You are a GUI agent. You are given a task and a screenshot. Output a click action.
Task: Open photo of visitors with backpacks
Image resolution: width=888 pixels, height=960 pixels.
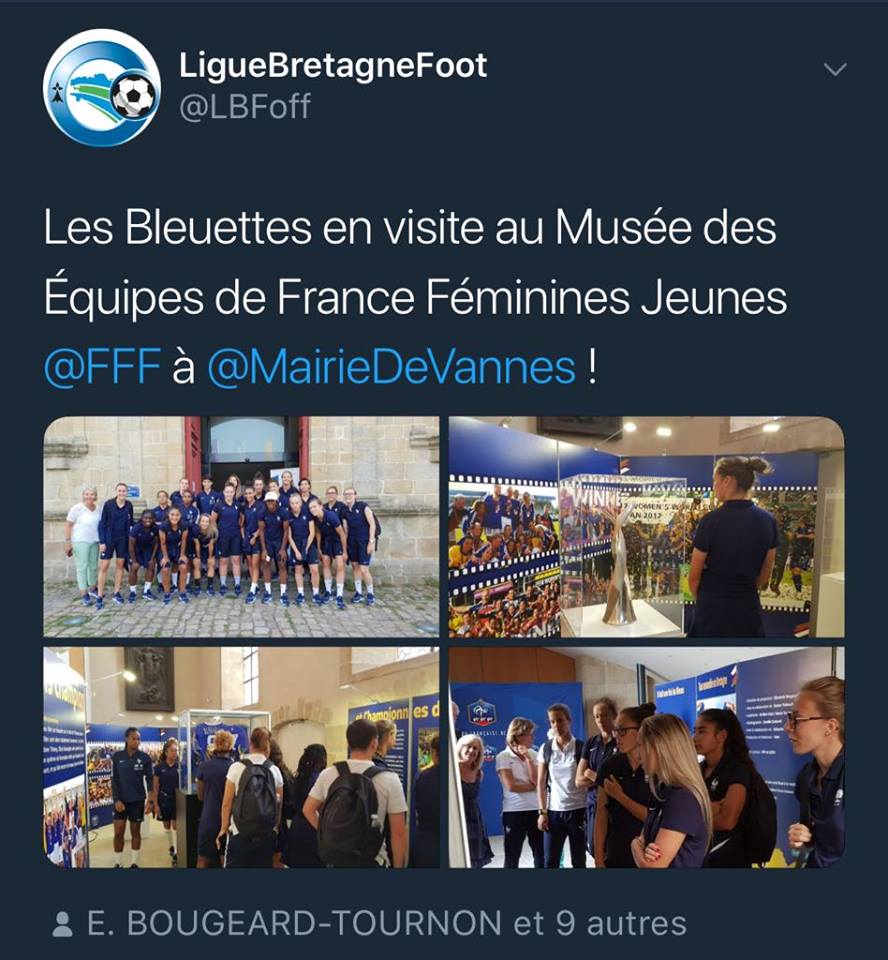(241, 757)
